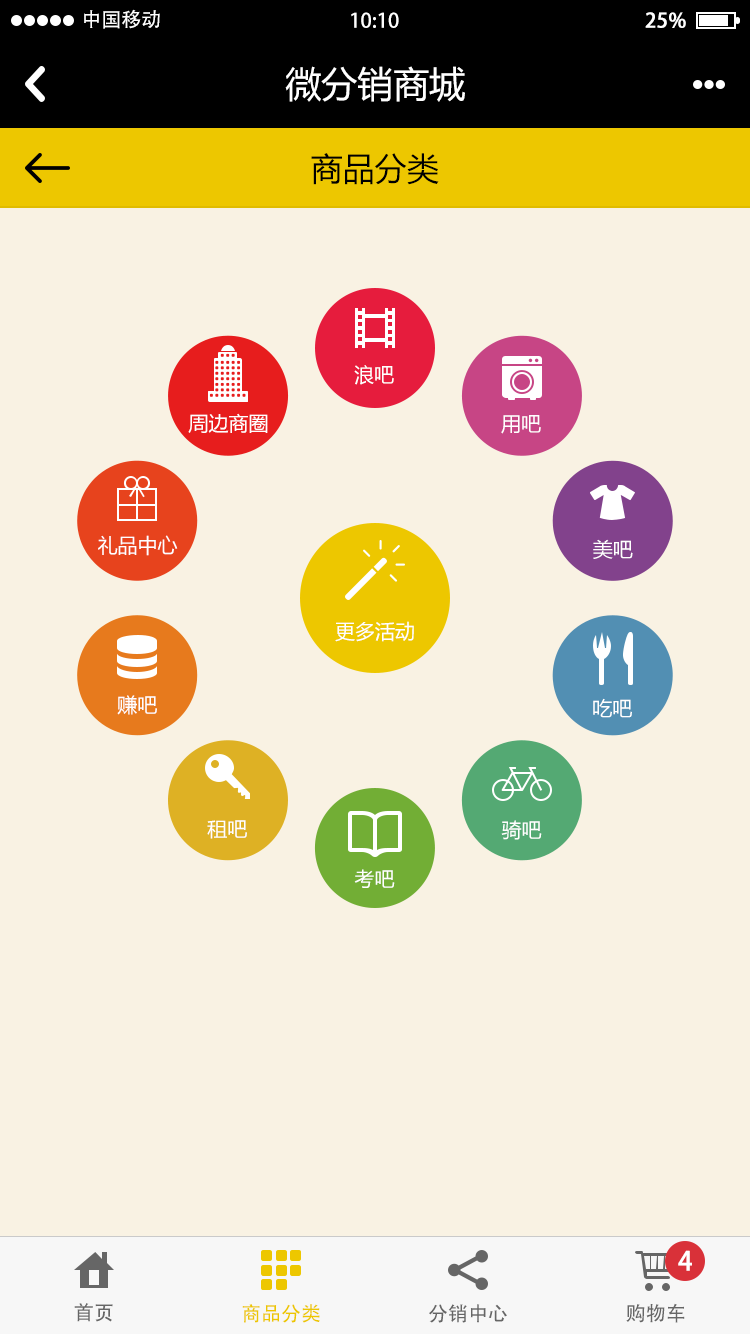
Task: Select the 骑吧 bicycle category
Action: click(521, 799)
